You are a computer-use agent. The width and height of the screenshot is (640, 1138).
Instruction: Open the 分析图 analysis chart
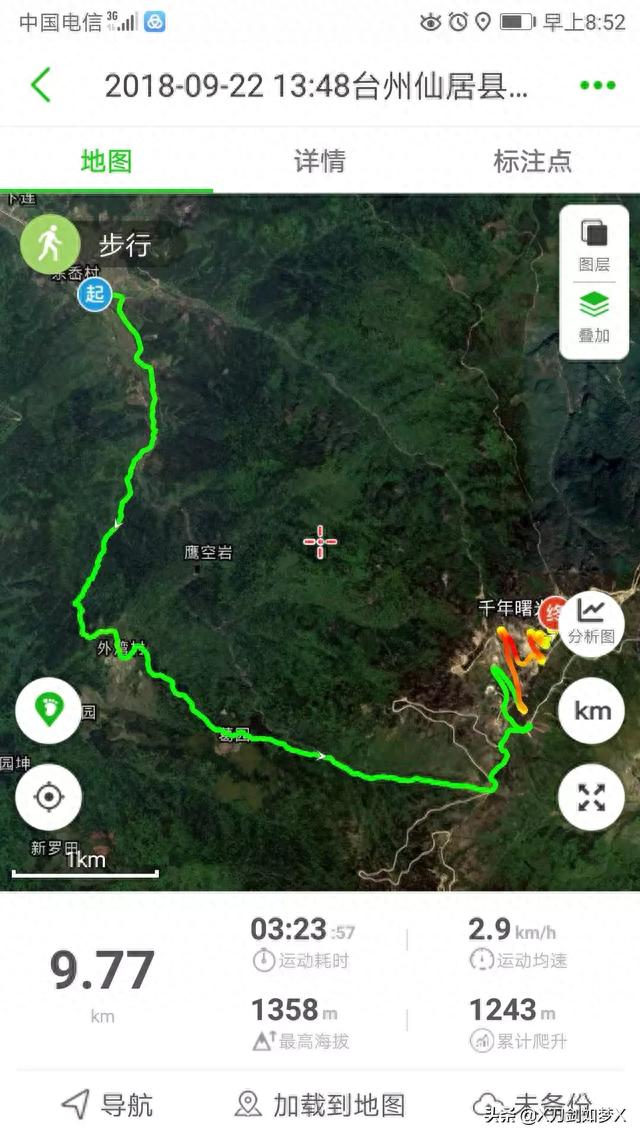[592, 620]
